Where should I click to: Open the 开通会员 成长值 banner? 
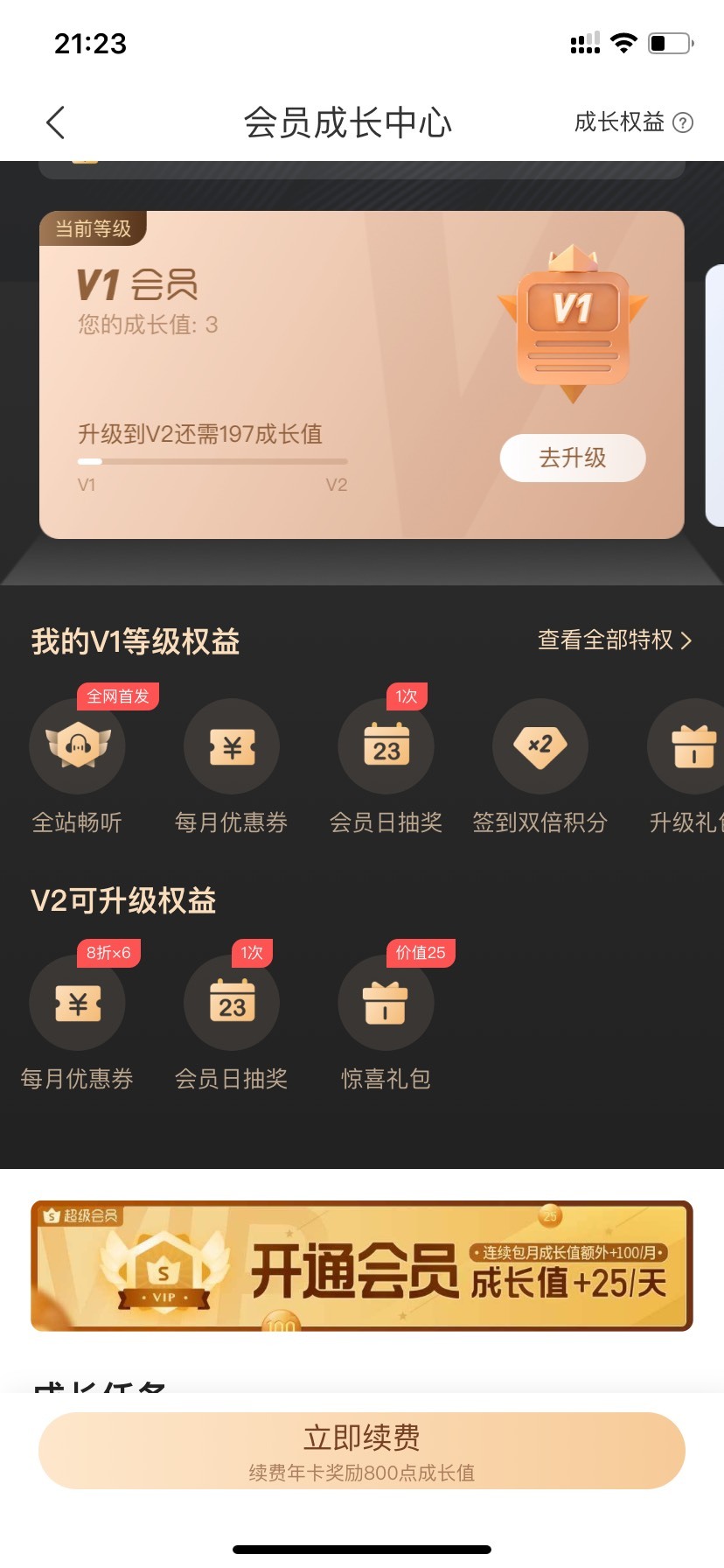362,1266
